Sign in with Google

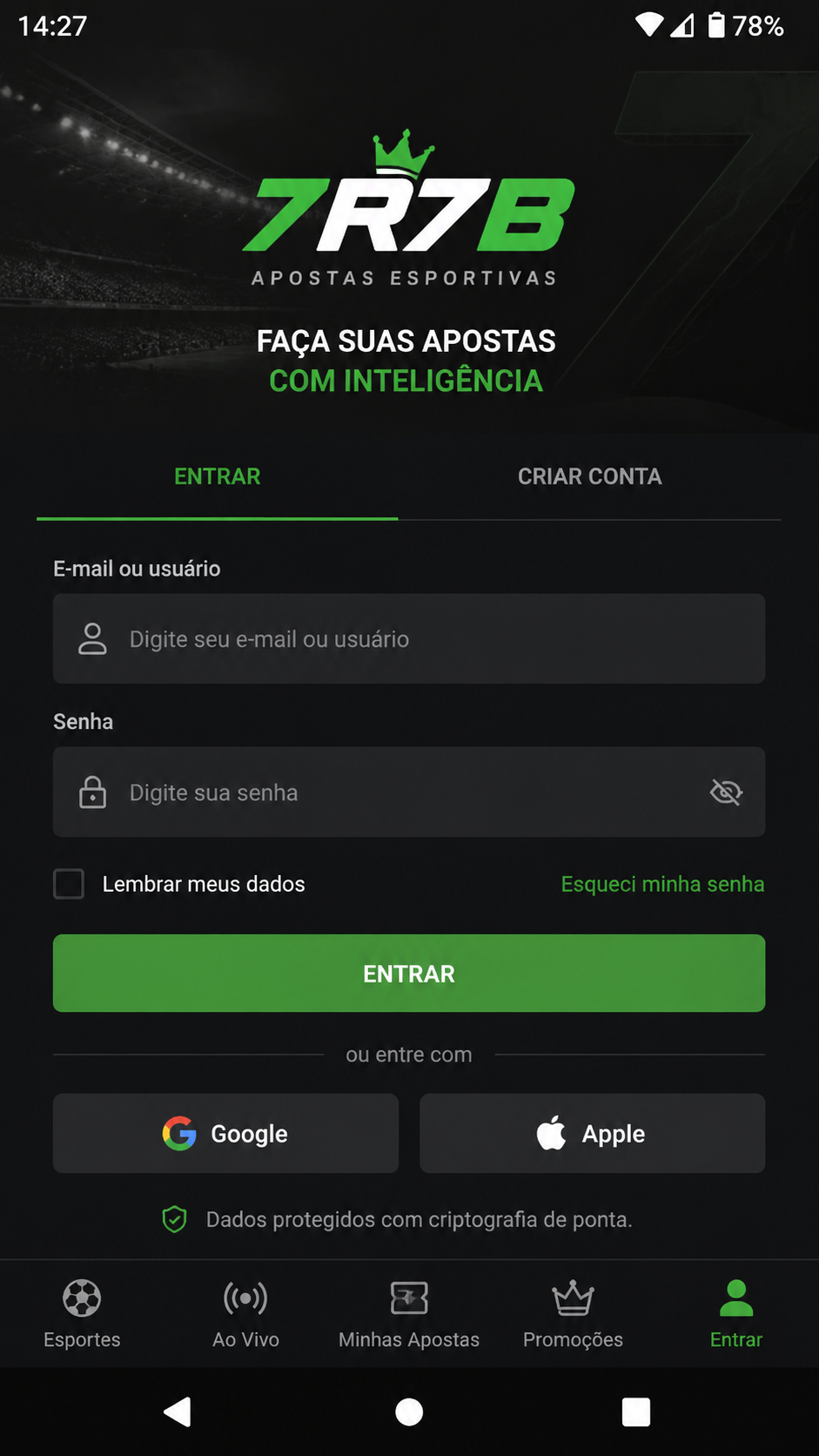point(225,1134)
